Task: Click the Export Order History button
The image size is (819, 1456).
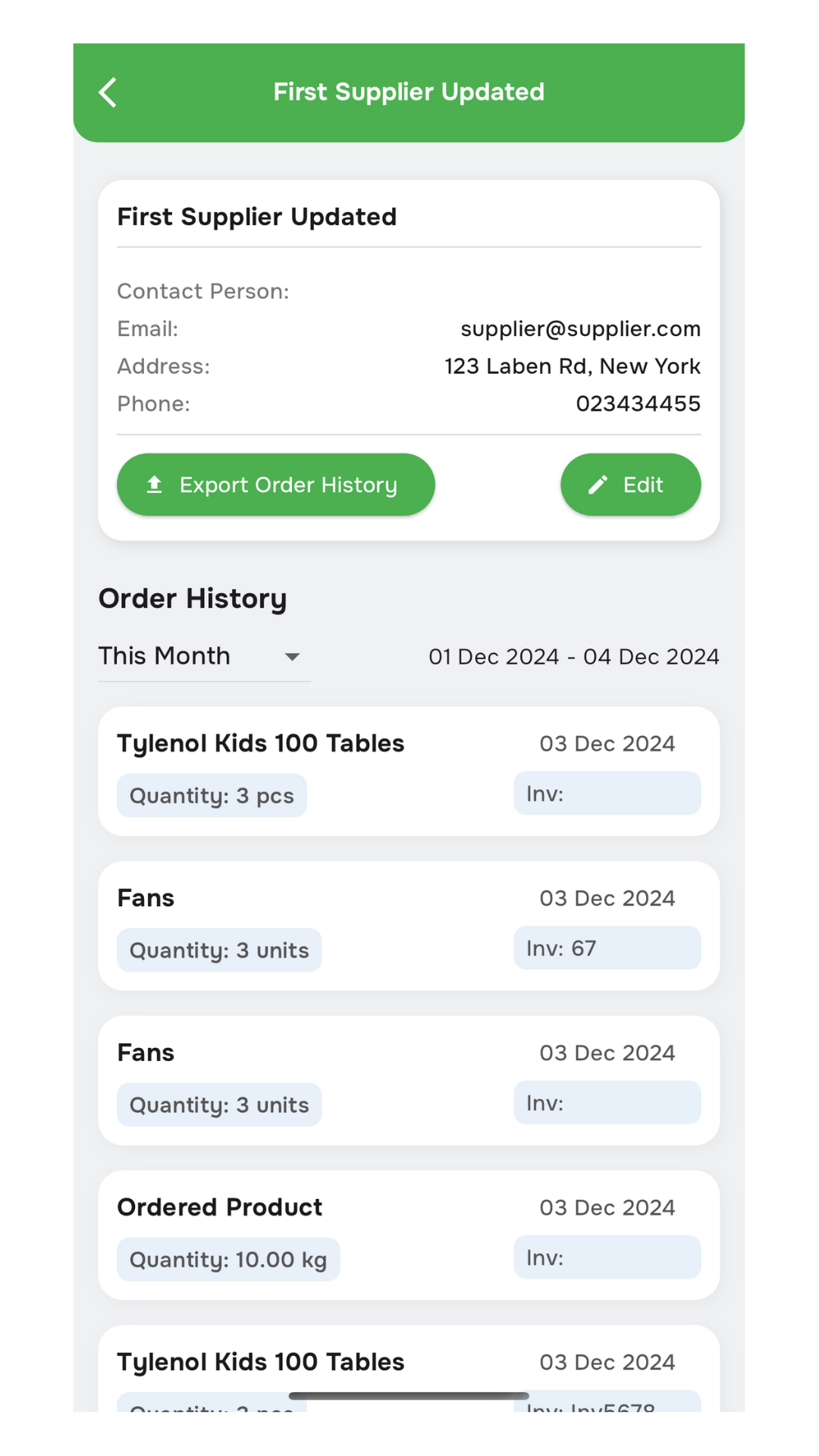Action: tap(275, 484)
